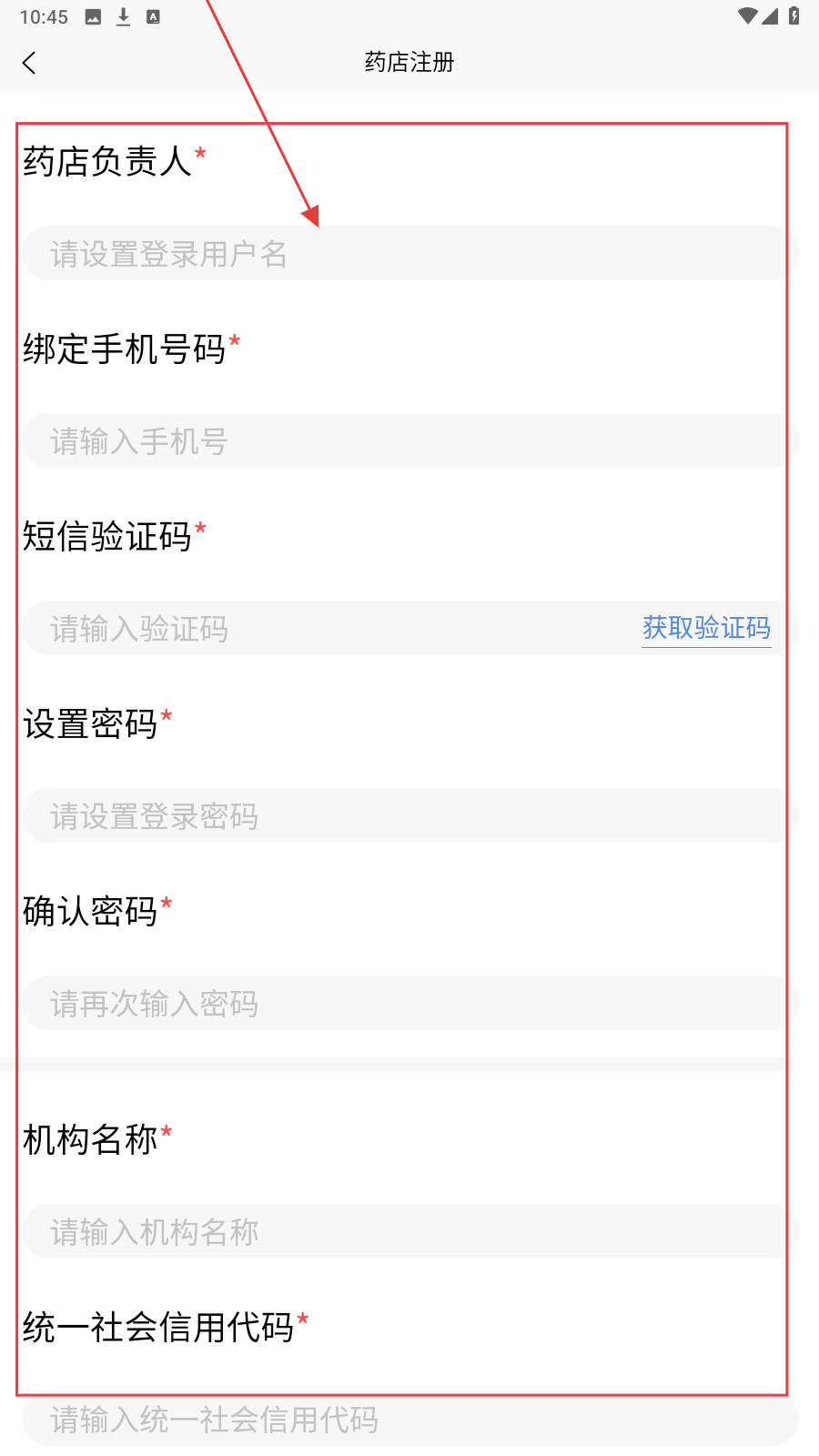Tap 获取验证码 to get the verification code
Screen dimensions: 819x1456
[706, 628]
